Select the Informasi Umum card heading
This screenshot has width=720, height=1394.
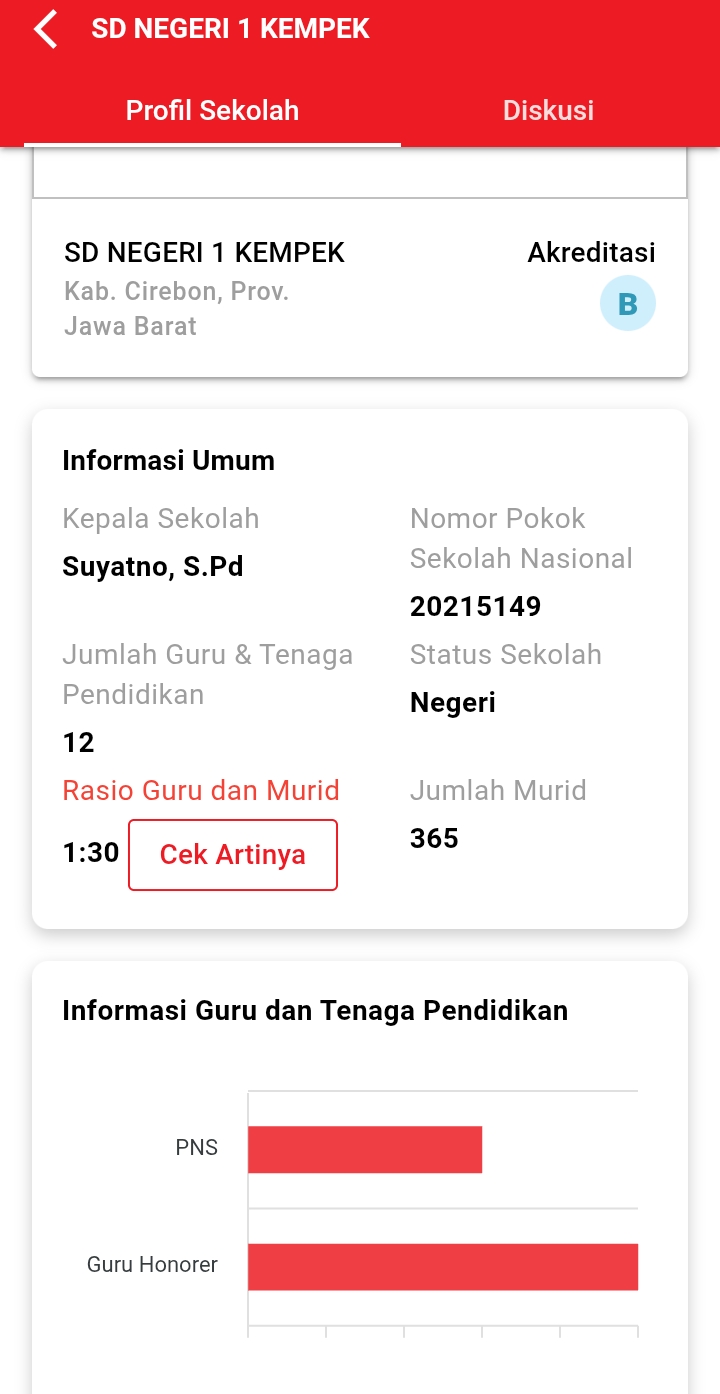(168, 460)
